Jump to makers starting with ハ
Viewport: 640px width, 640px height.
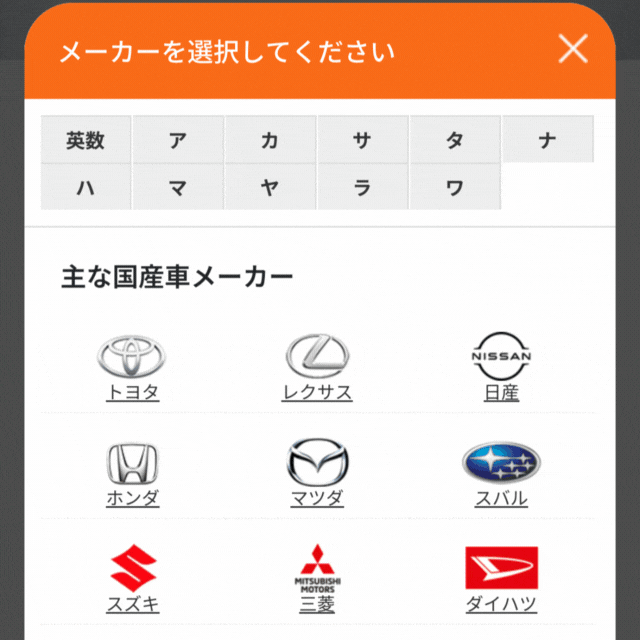click(x=86, y=187)
